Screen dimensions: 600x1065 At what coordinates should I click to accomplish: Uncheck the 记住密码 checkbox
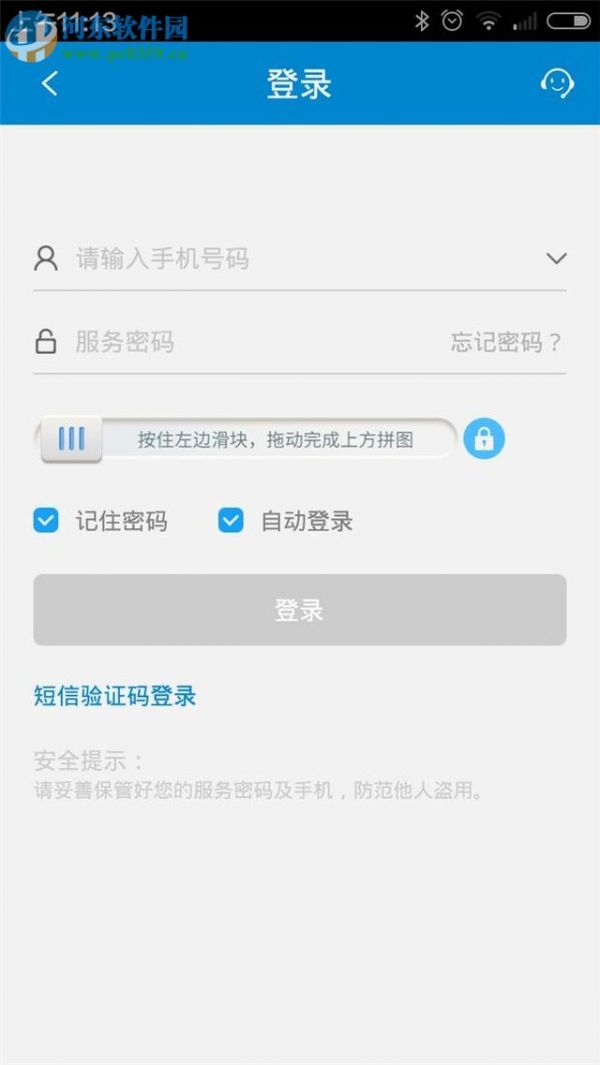46,521
